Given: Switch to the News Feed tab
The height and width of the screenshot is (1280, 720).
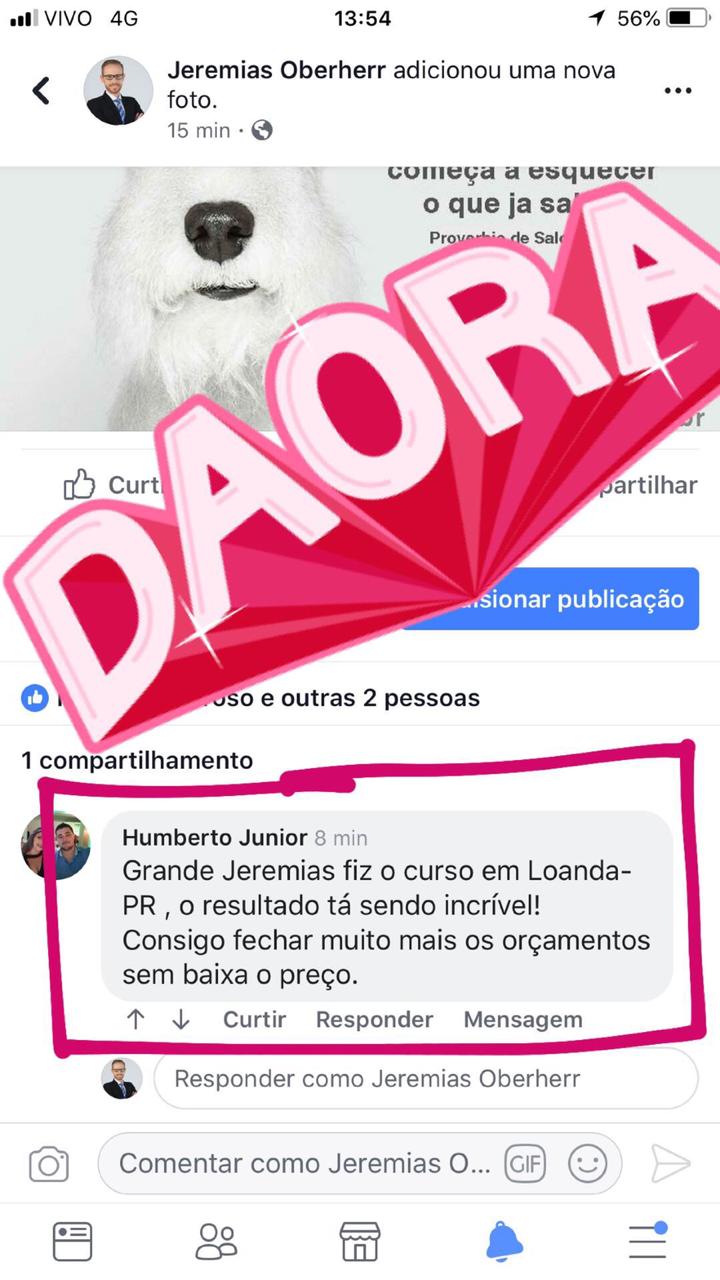Looking at the screenshot, I should [x=72, y=1241].
